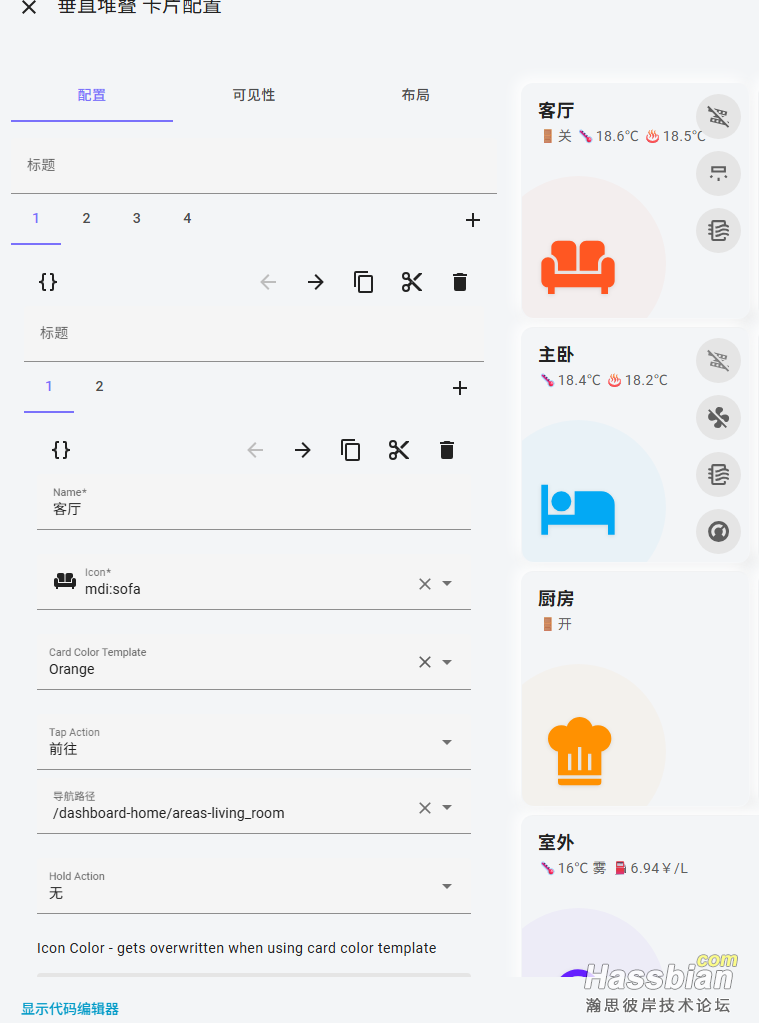
Task: Open 显示代码编辑器 code editor
Action: pos(70,1009)
